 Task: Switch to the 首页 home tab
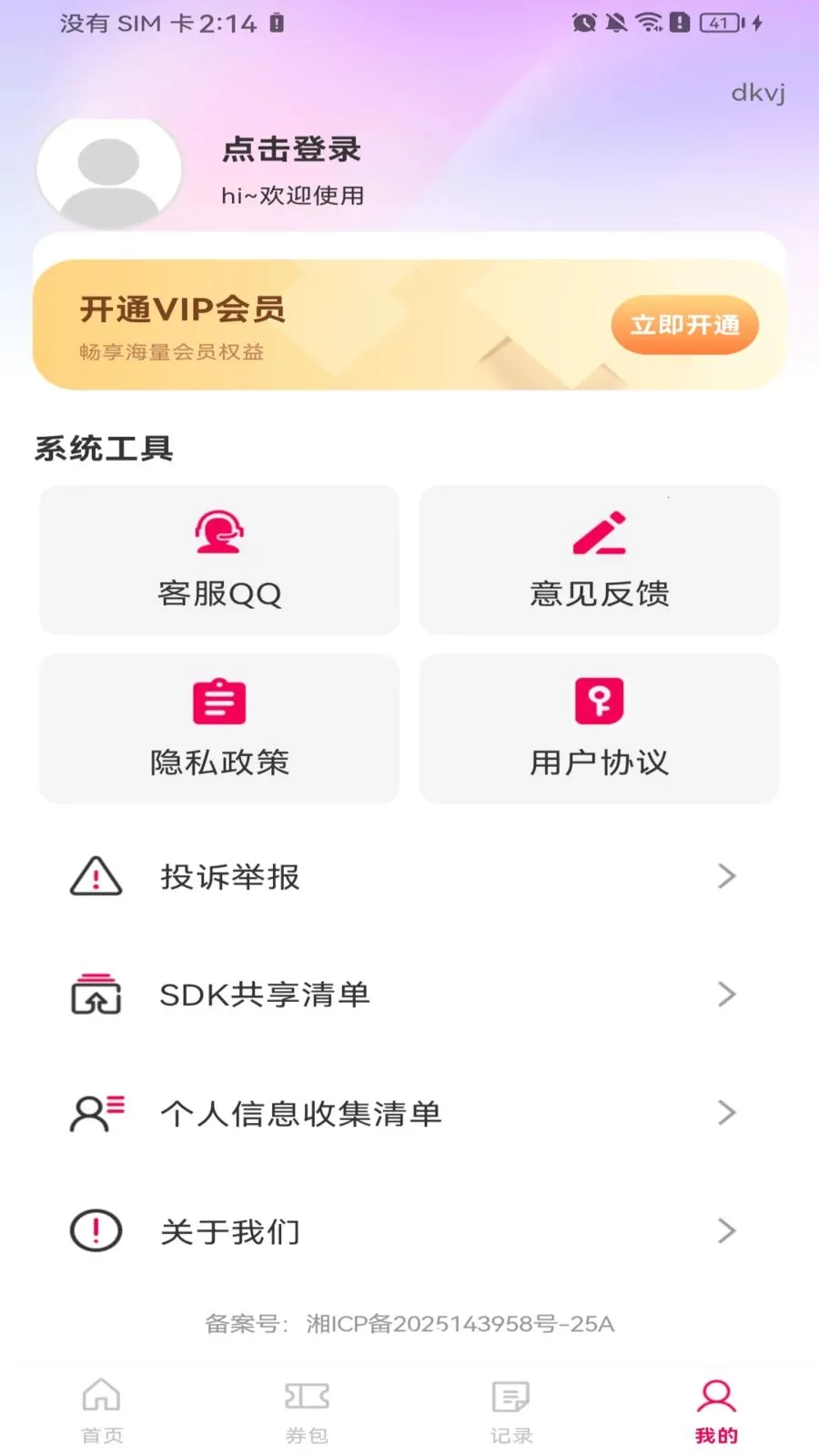(102, 1411)
